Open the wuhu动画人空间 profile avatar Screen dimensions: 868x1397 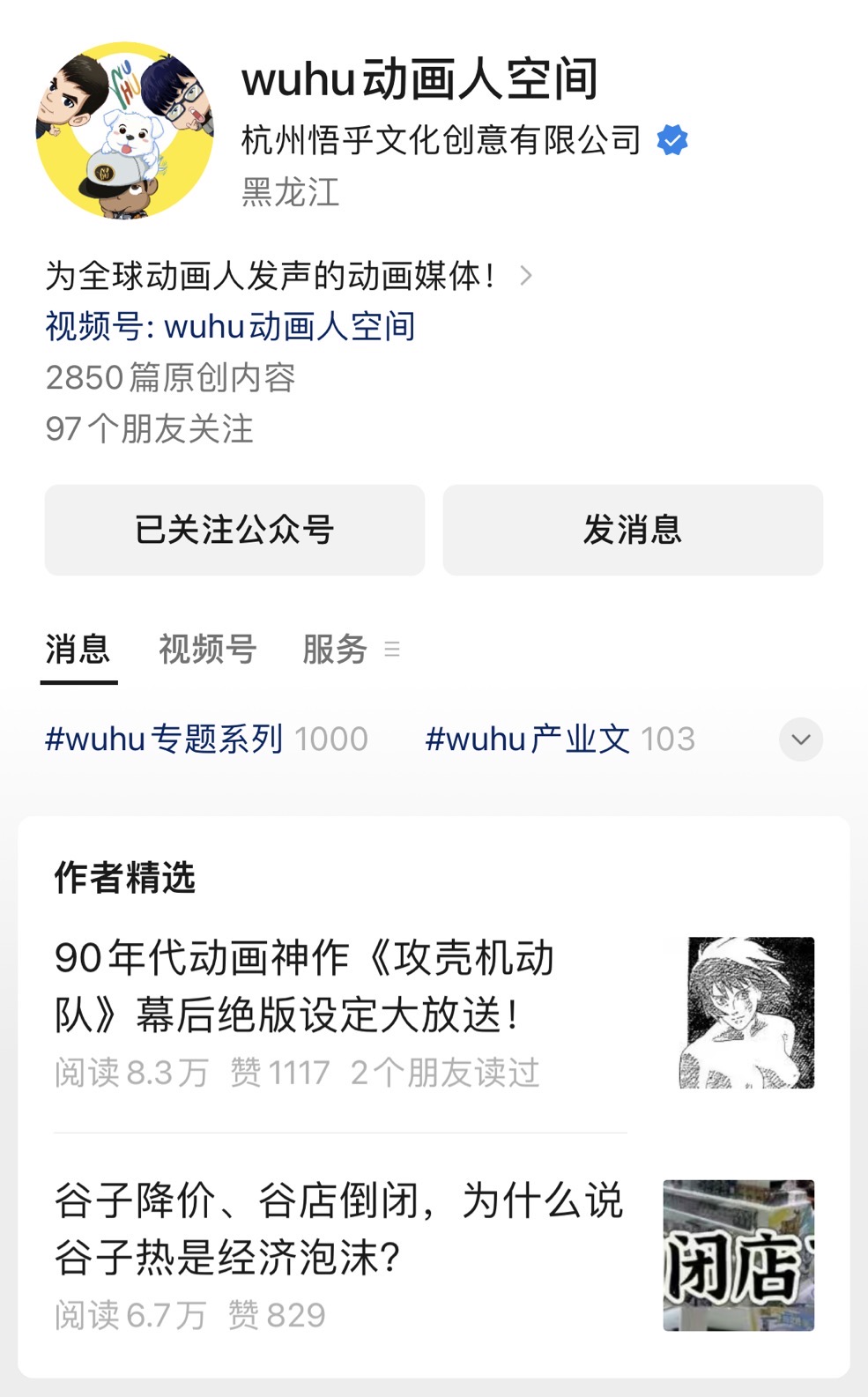tap(124, 130)
